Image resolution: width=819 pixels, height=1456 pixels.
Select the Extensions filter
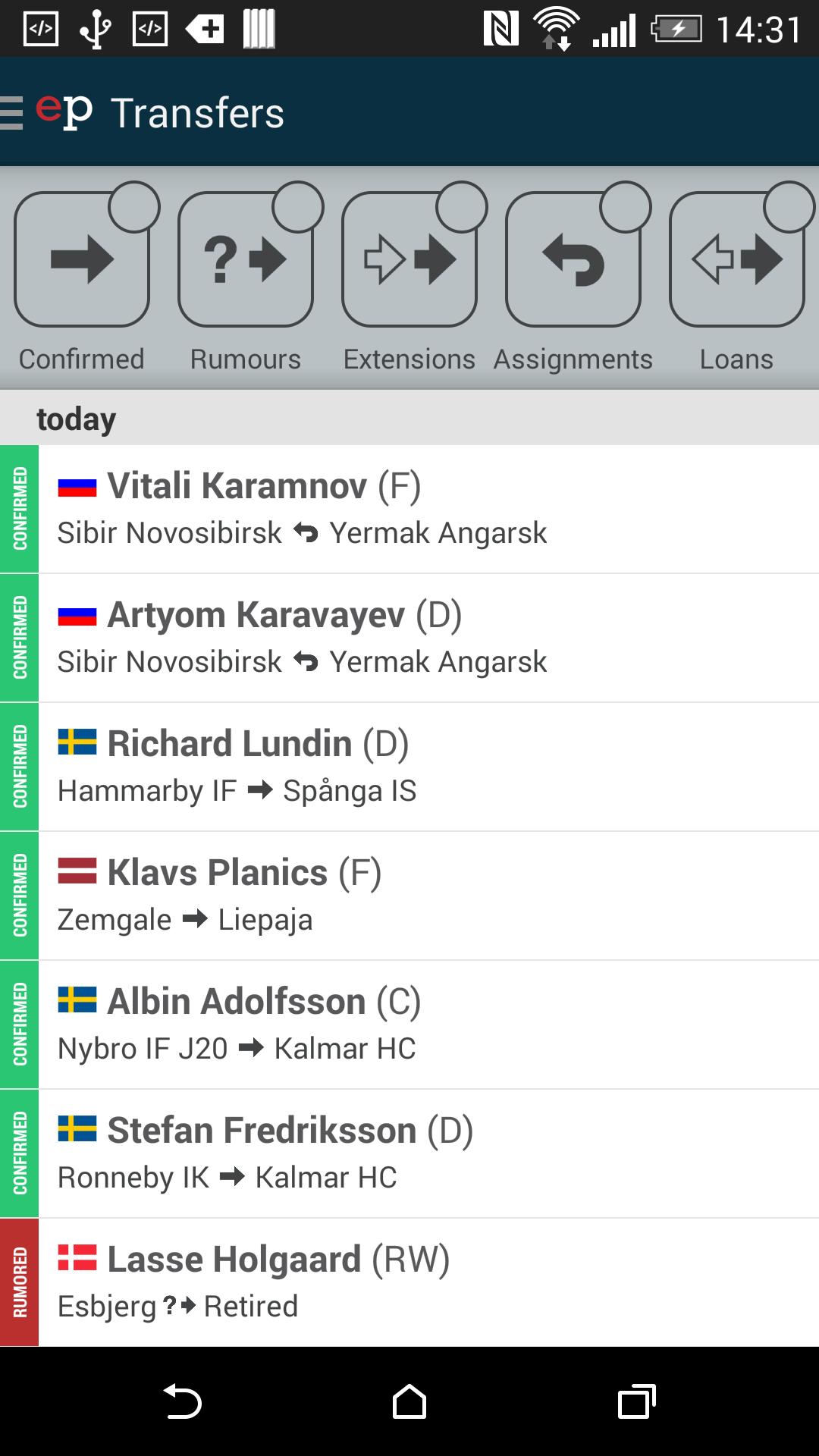[x=409, y=260]
